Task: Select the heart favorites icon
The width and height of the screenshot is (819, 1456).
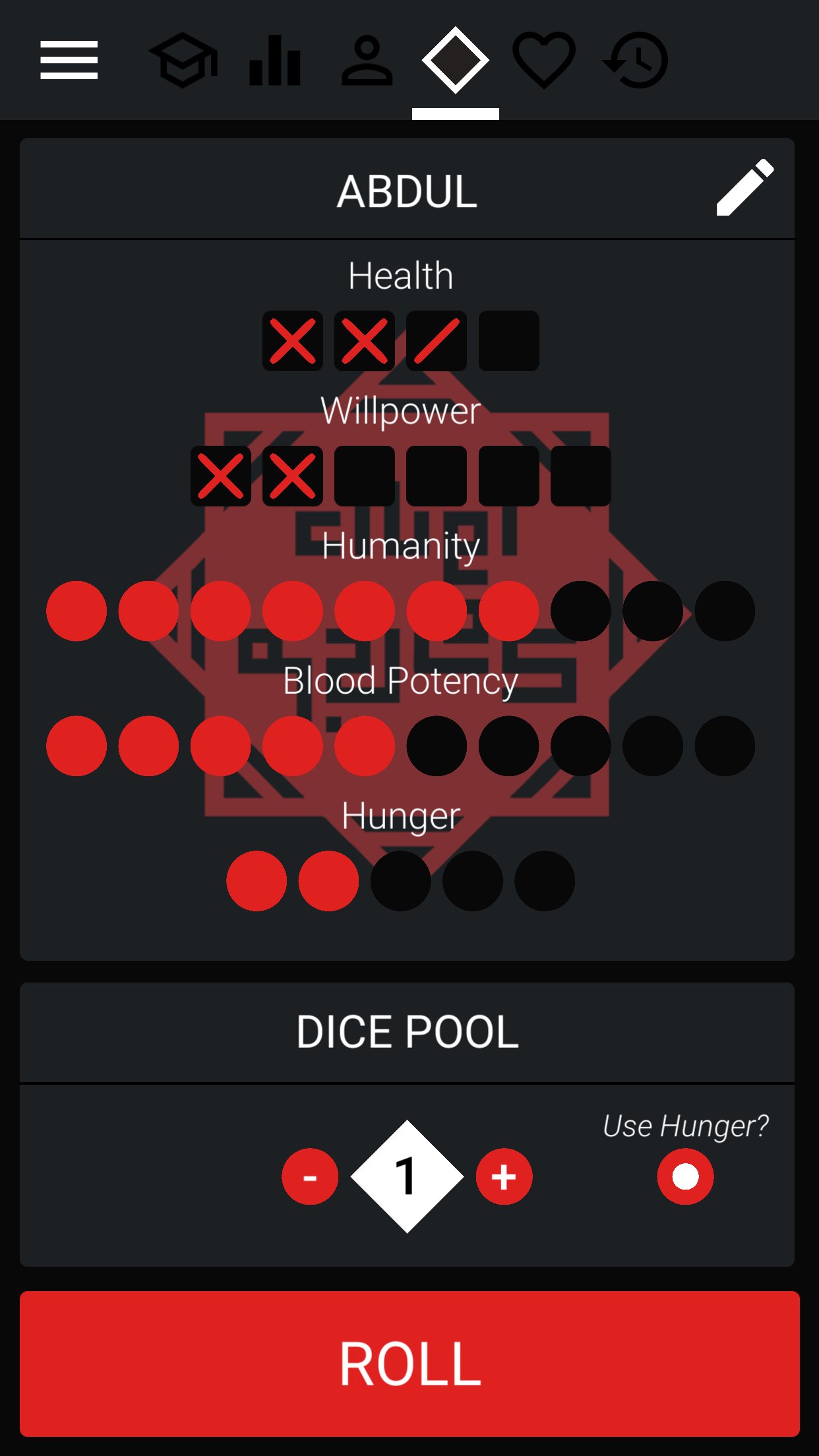Action: (x=545, y=60)
